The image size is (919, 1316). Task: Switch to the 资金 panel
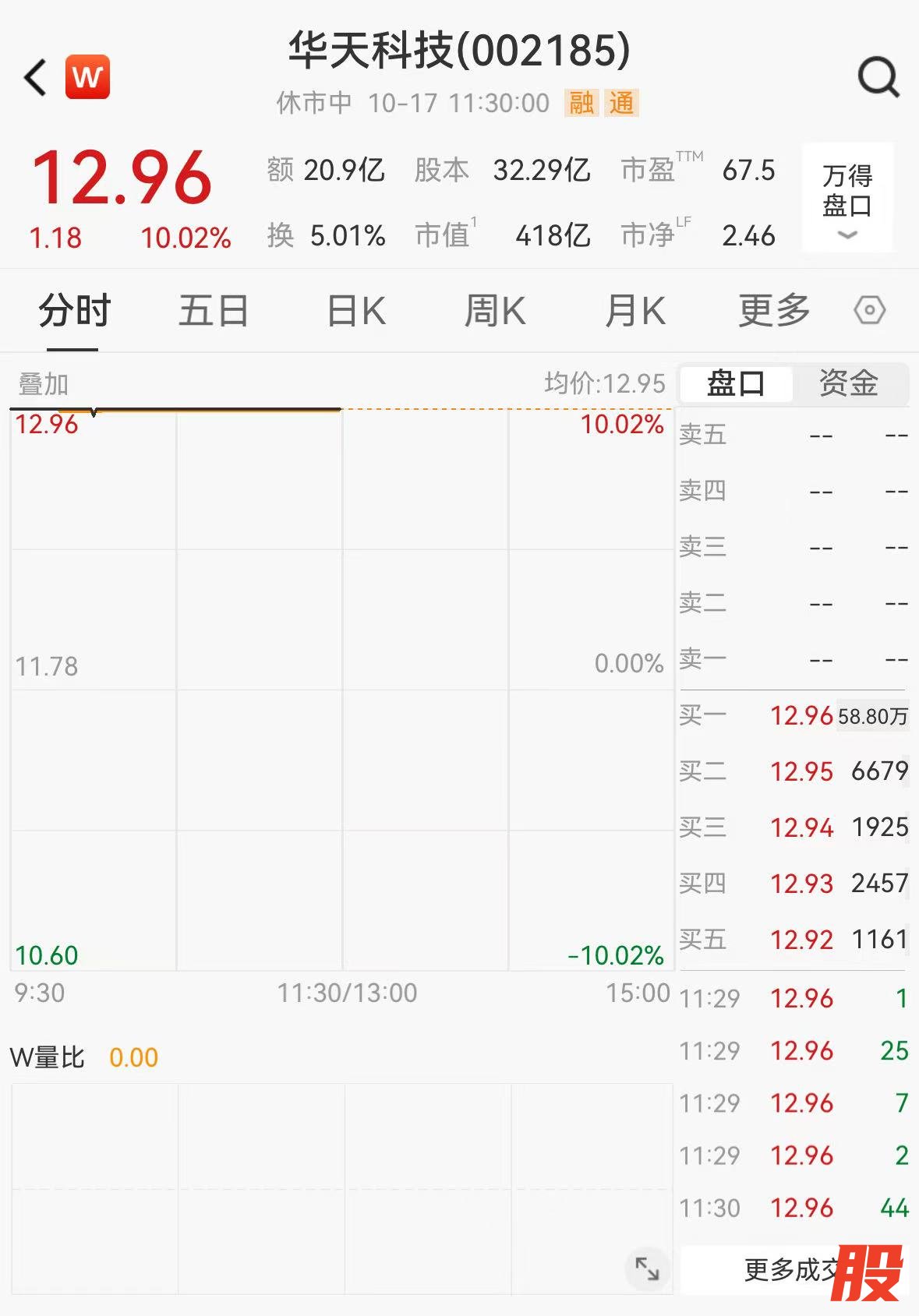pyautogui.click(x=848, y=383)
